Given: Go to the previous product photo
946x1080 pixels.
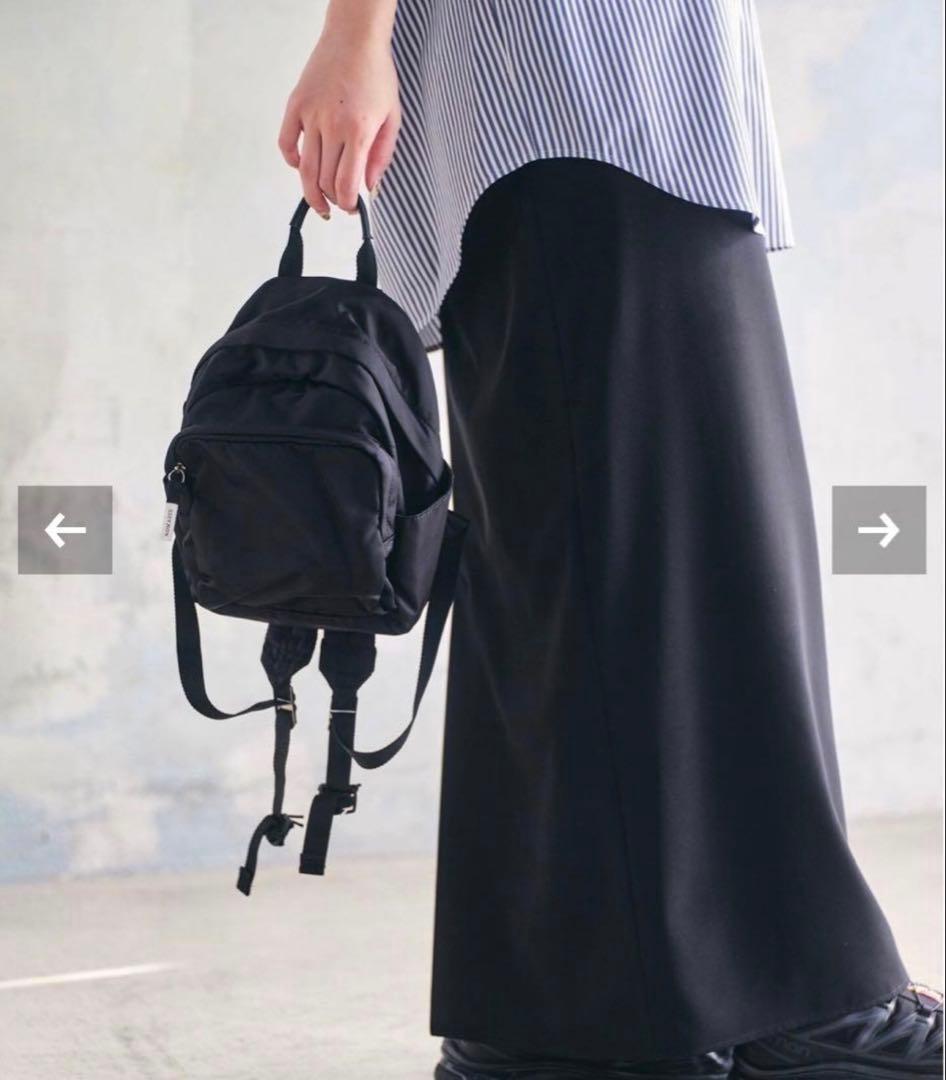Looking at the screenshot, I should click(65, 530).
